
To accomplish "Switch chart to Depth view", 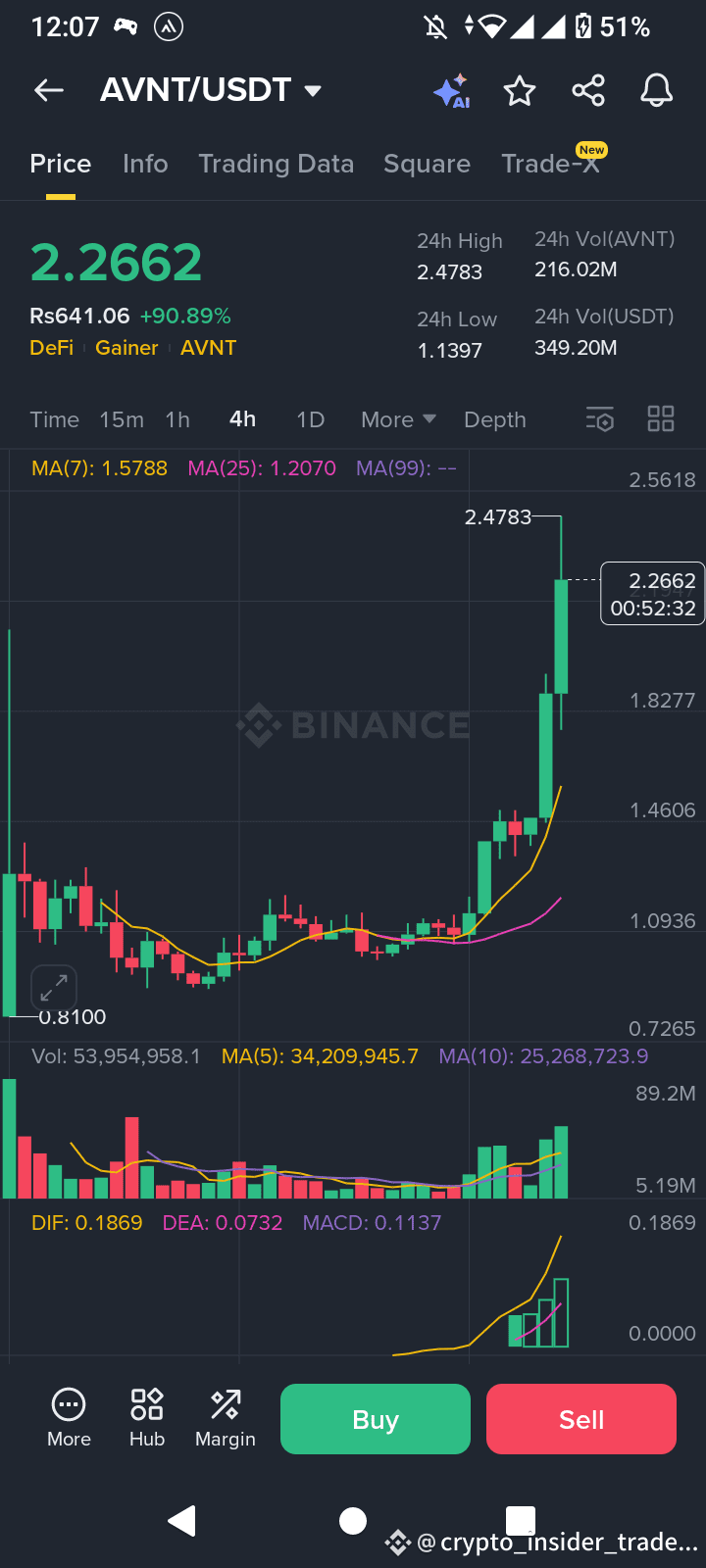I will 495,419.
